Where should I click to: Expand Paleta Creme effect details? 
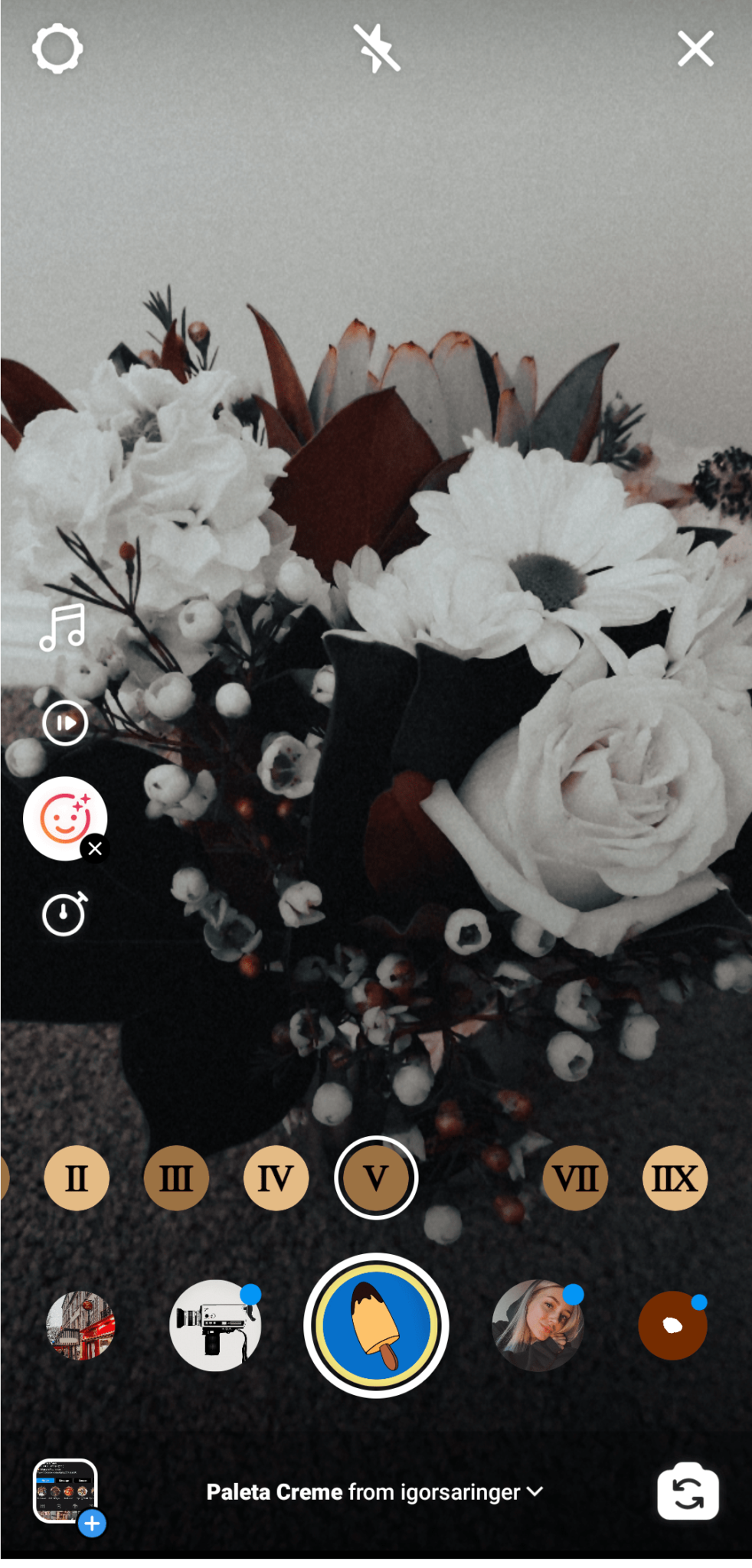click(x=375, y=1491)
